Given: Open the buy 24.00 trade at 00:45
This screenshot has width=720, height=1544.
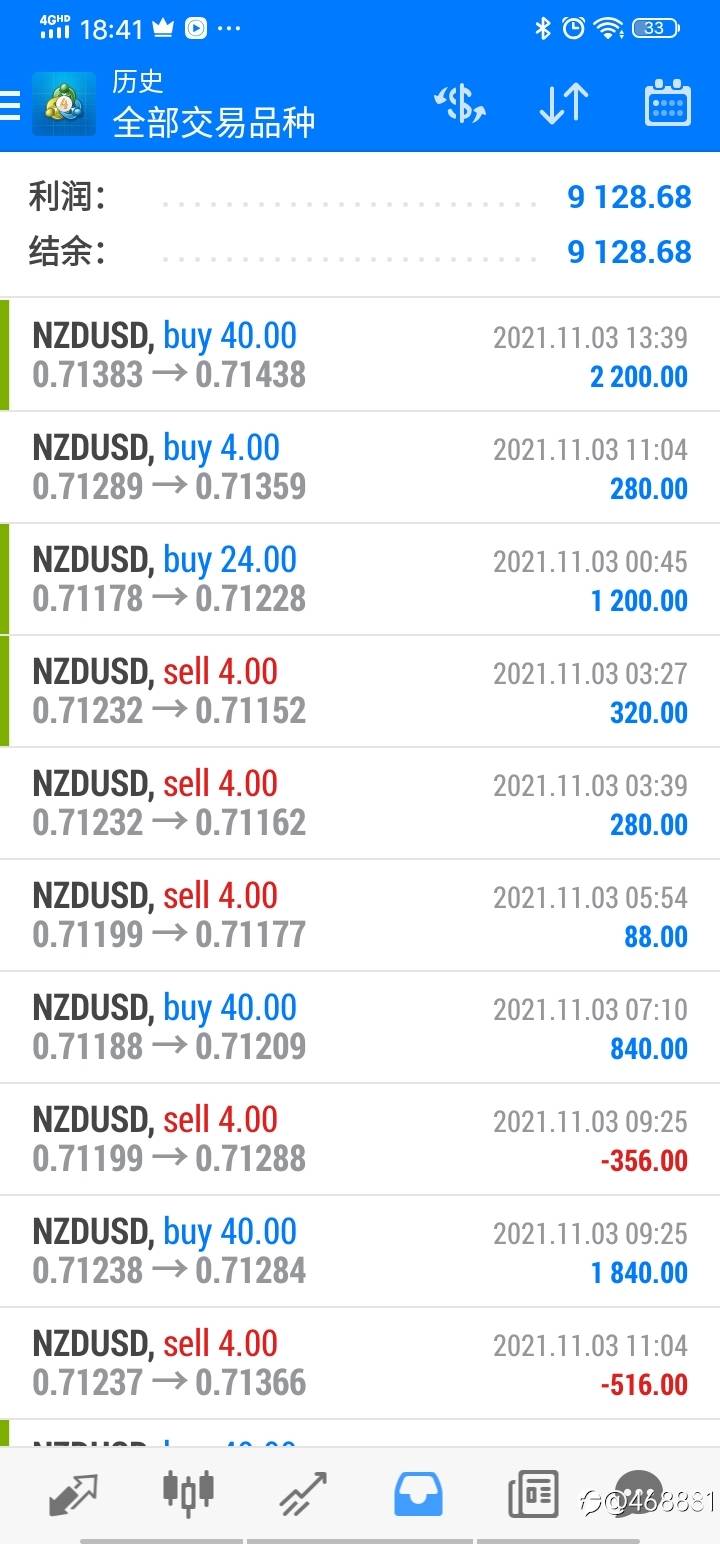Looking at the screenshot, I should coord(360,579).
